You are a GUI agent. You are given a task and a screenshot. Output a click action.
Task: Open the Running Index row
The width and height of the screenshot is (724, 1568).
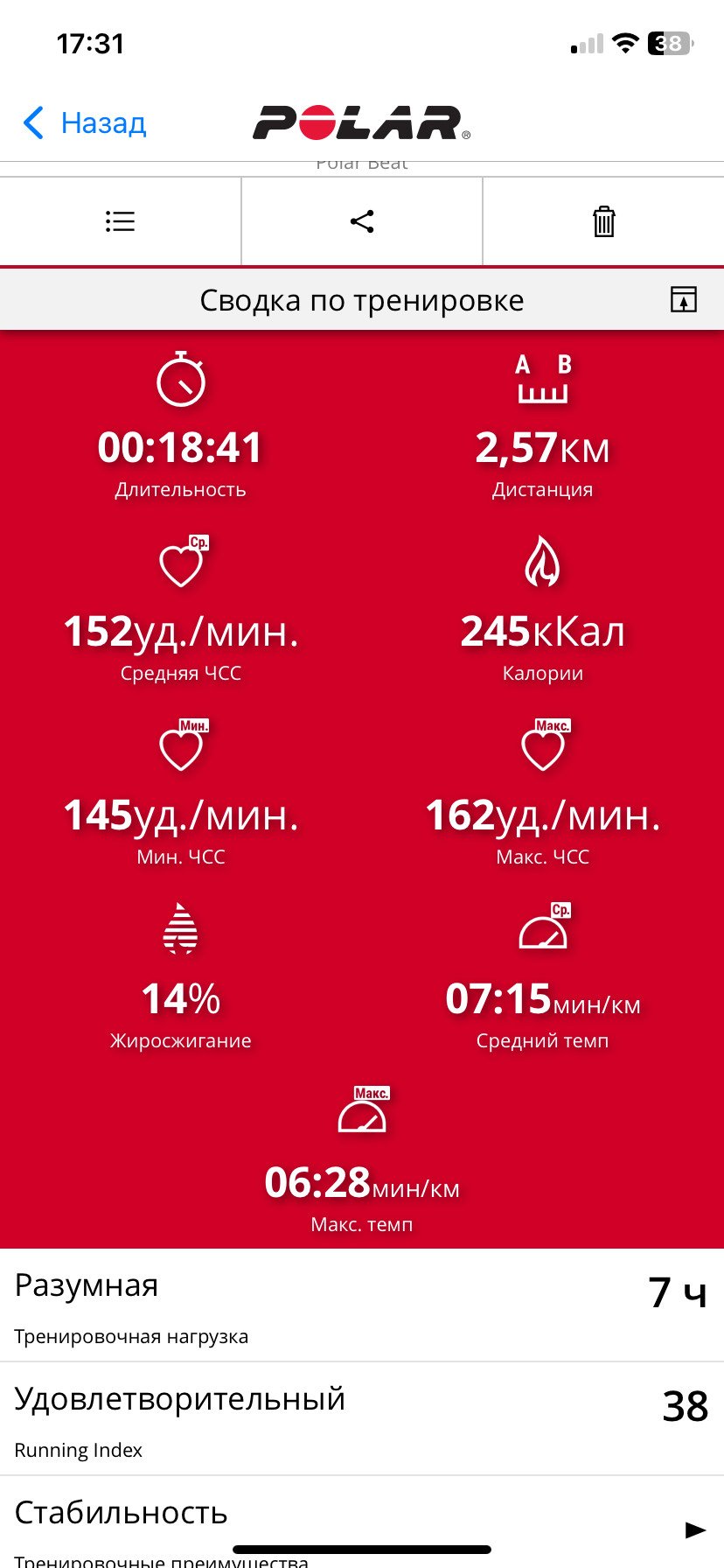[362, 1419]
